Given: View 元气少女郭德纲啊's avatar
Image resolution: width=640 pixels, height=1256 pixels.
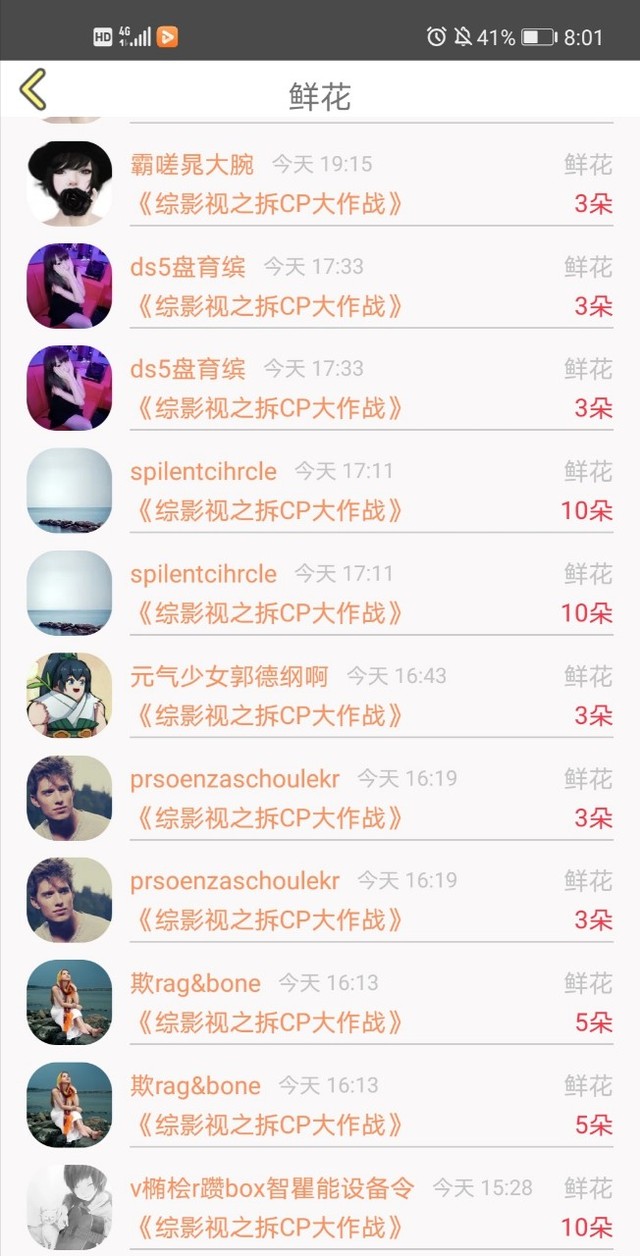Looking at the screenshot, I should (x=69, y=695).
